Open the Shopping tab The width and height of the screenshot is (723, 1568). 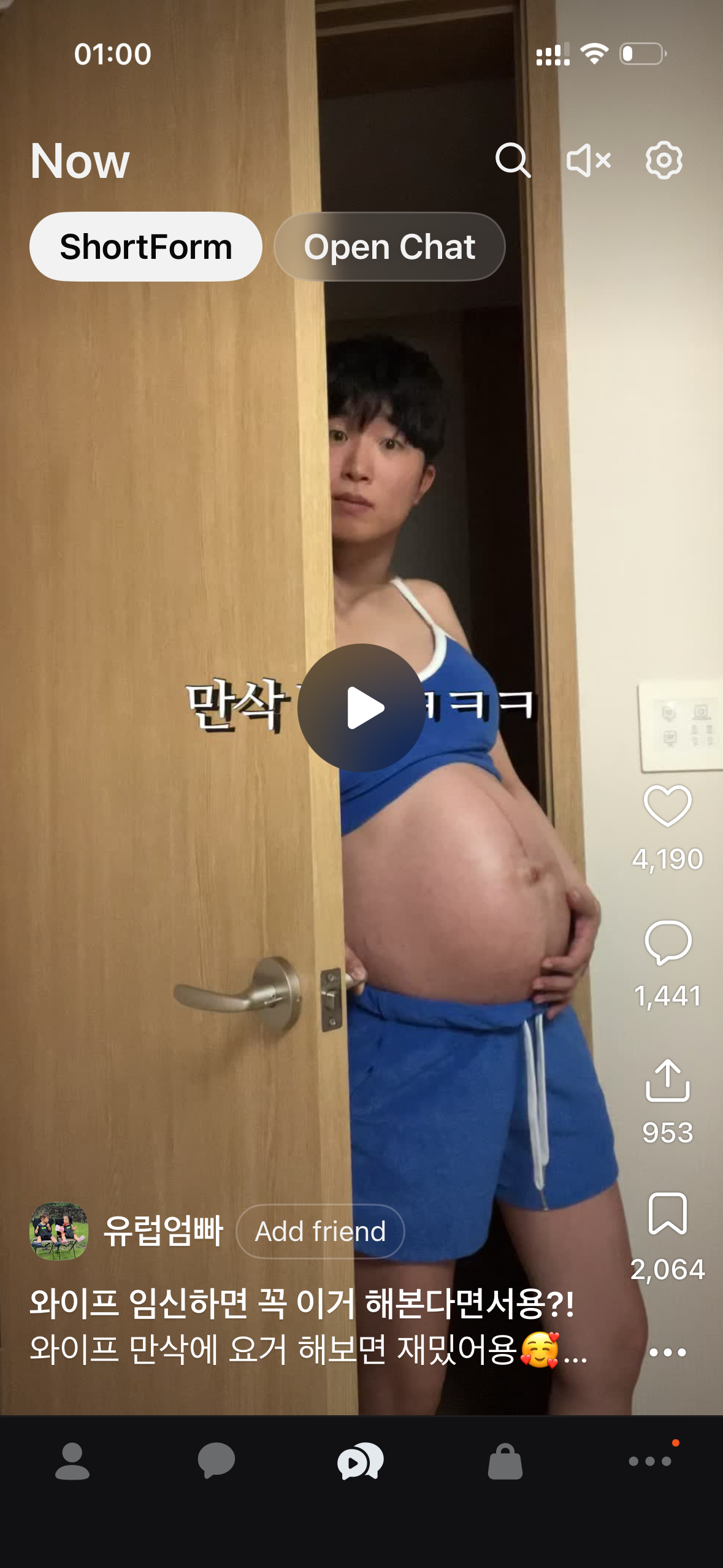[505, 1461]
